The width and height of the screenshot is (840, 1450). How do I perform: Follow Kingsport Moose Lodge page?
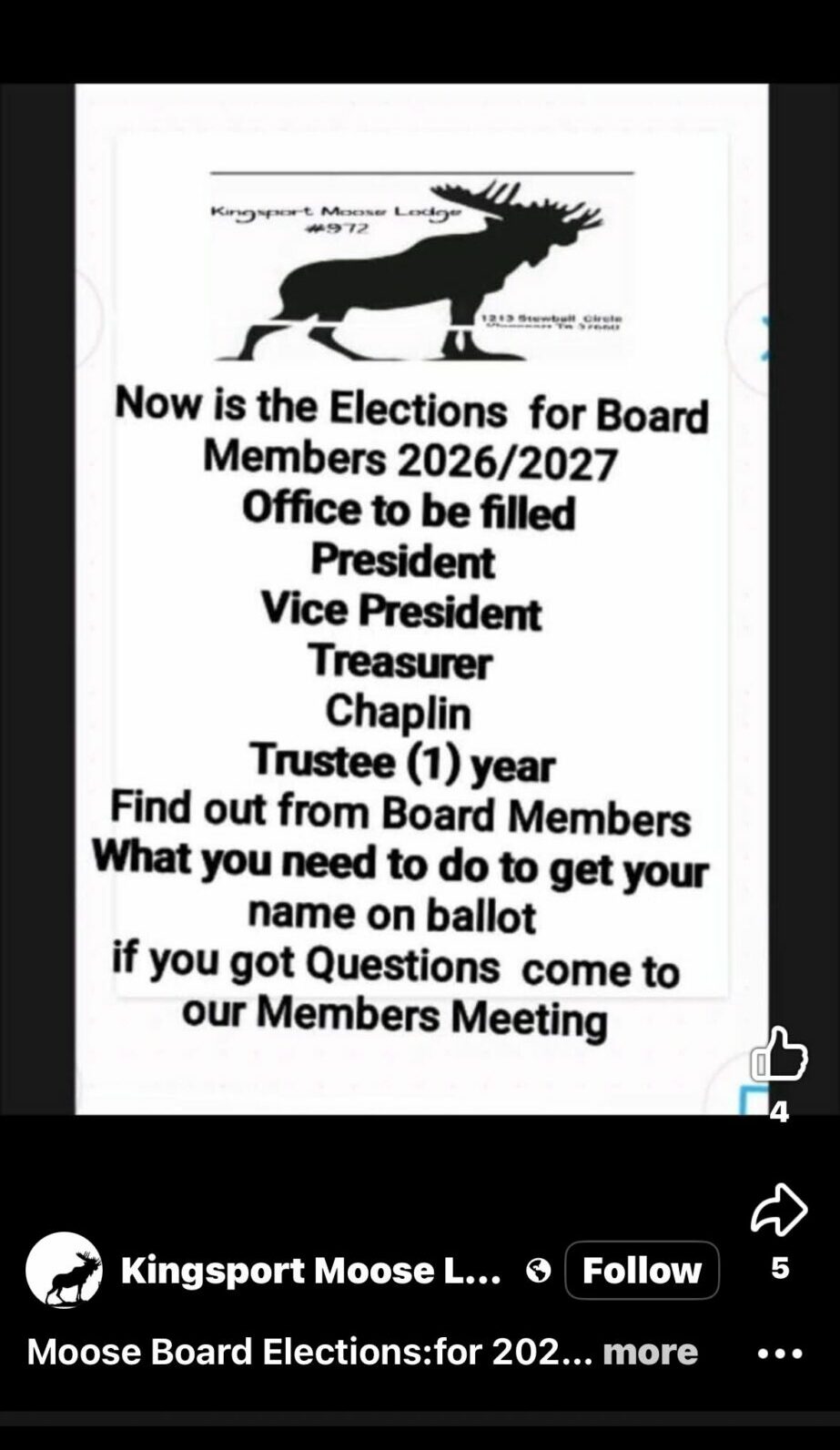click(x=642, y=1270)
